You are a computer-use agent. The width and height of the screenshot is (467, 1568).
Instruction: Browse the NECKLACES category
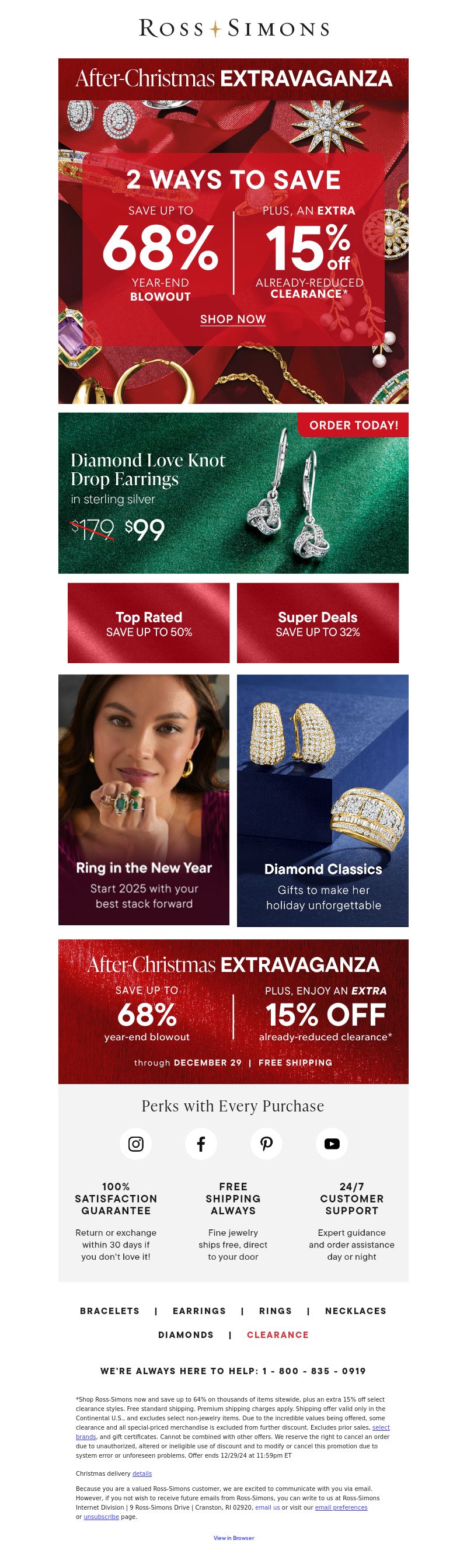pos(356,1311)
